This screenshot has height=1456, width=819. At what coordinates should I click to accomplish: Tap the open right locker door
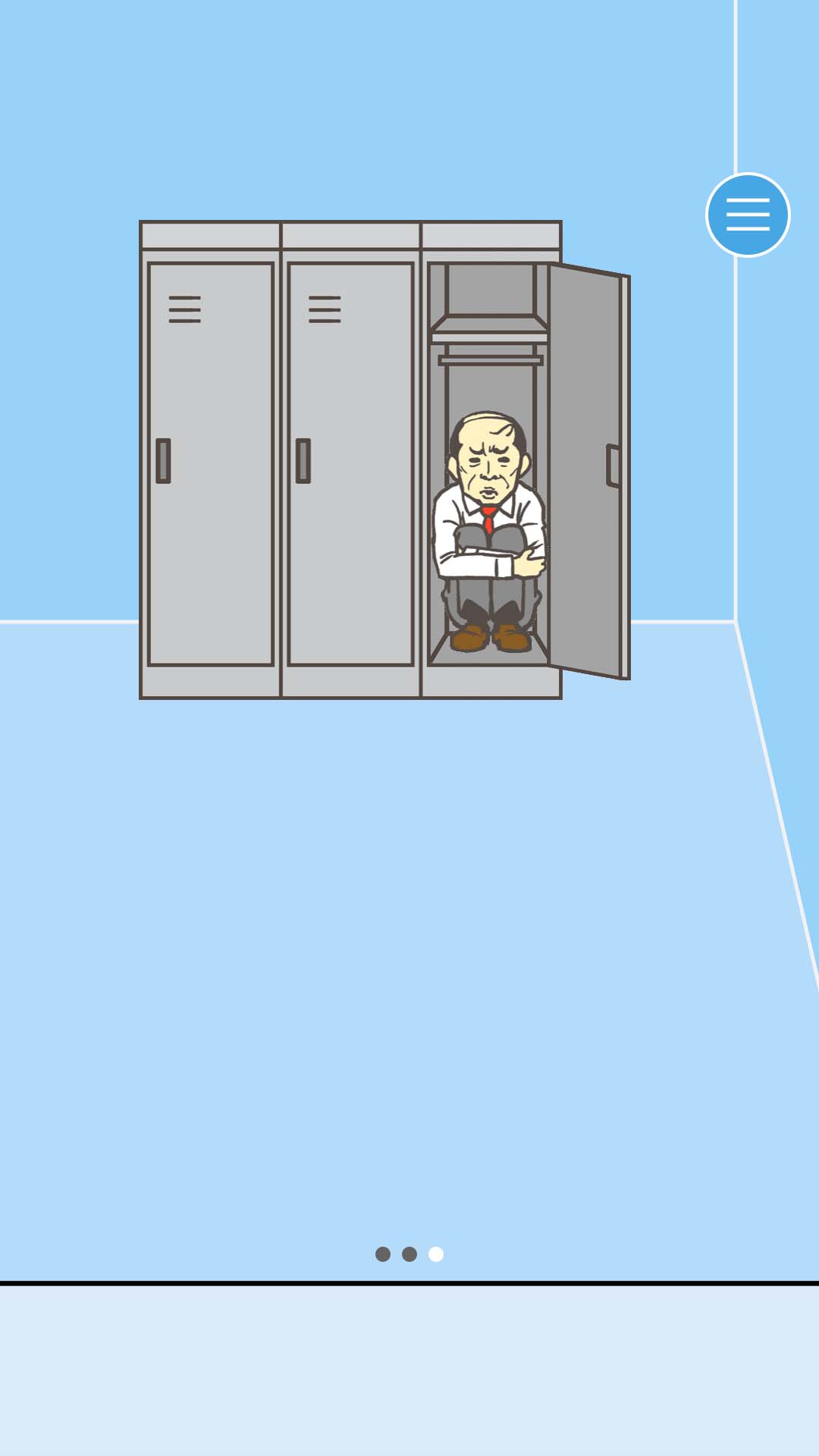586,470
